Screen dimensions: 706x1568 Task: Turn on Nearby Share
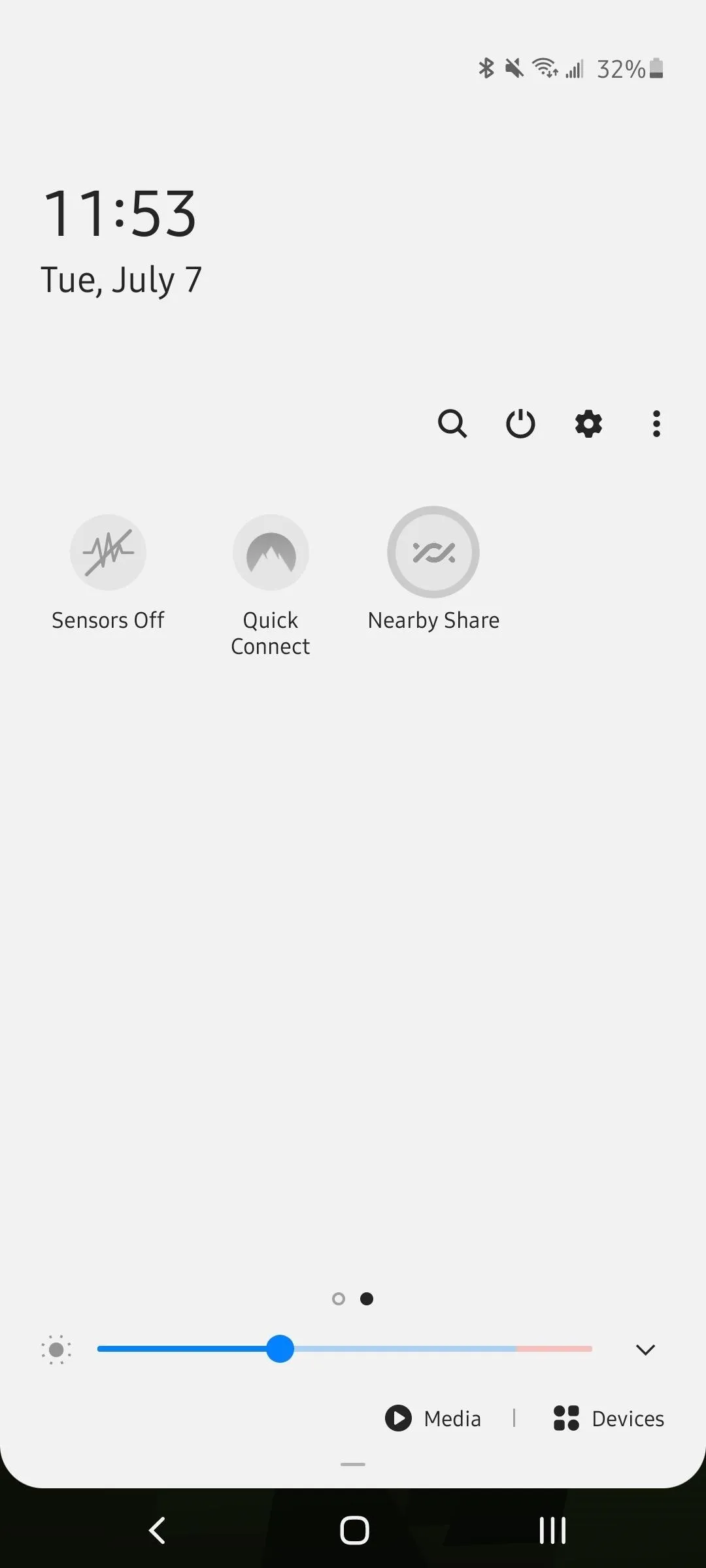(x=433, y=552)
